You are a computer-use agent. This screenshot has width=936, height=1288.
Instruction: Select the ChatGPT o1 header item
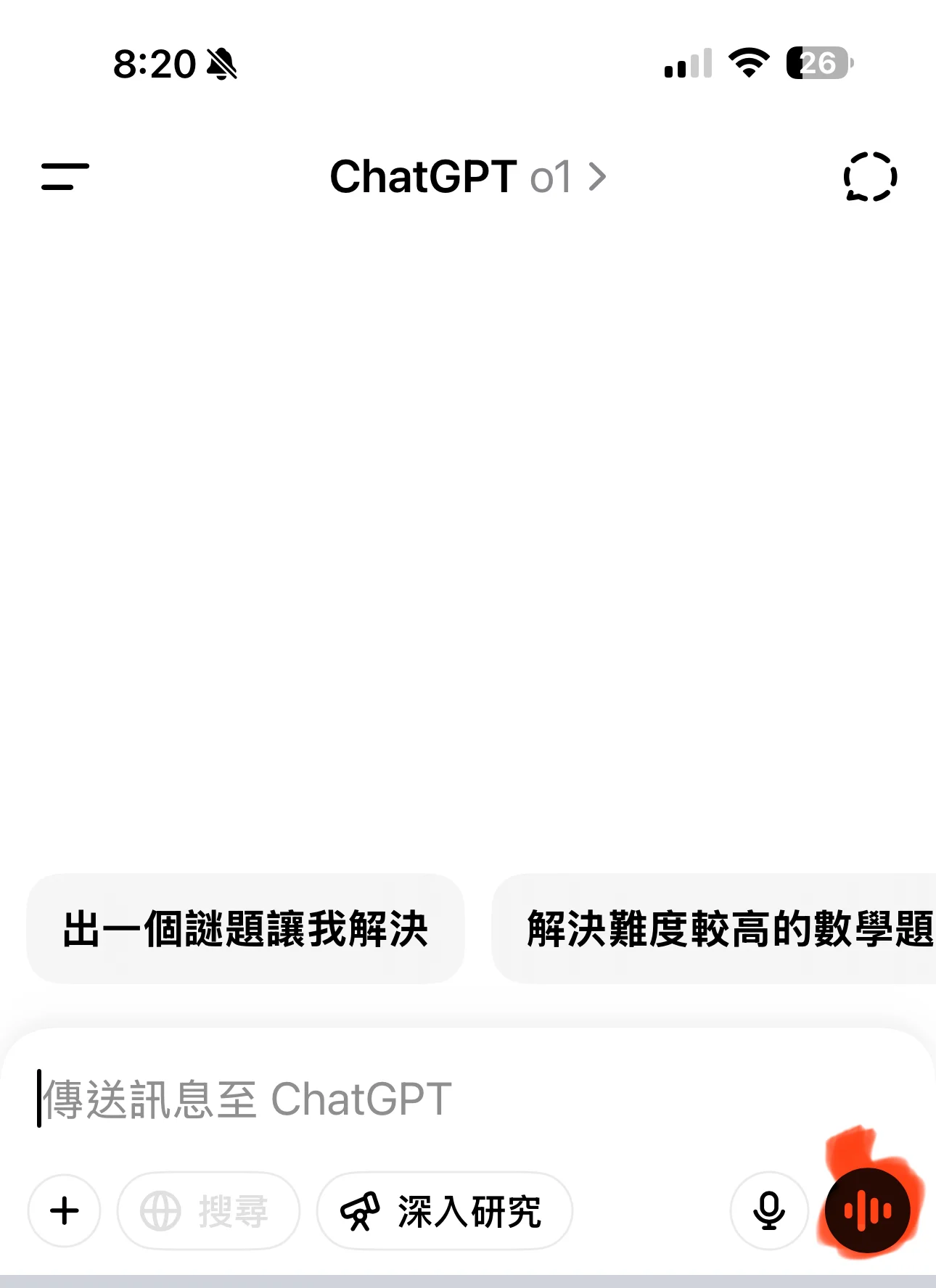point(464,178)
